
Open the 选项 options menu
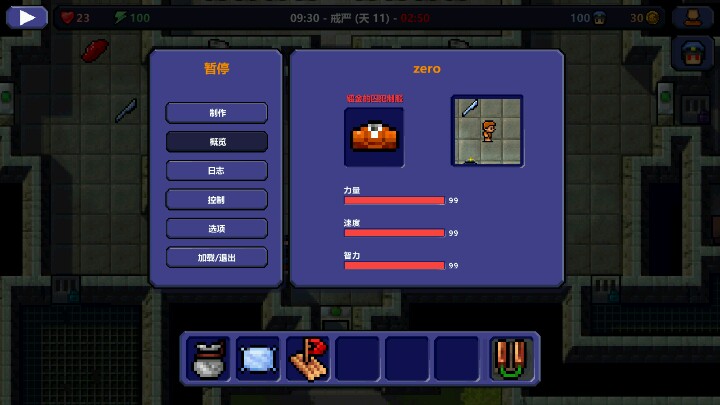217,229
